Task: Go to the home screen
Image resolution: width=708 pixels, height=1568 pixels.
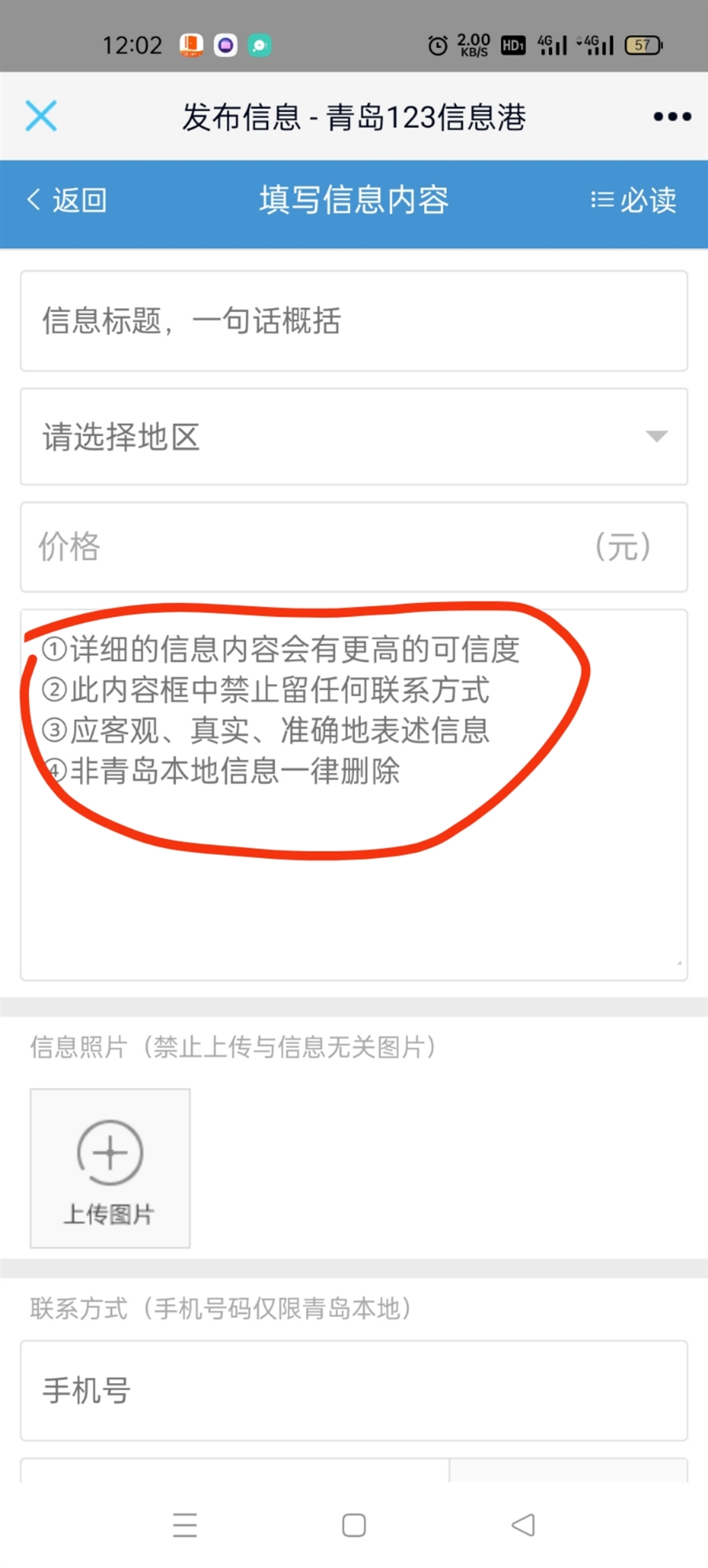Action: (x=354, y=1525)
